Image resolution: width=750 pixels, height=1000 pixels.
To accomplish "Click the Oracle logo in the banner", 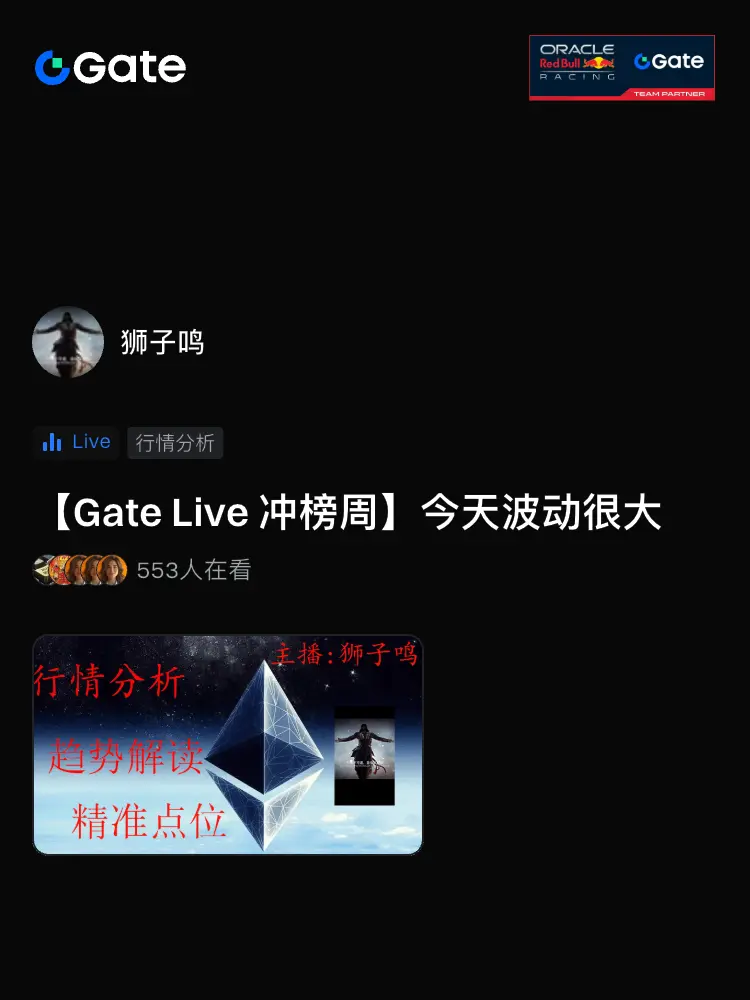I will [578, 46].
